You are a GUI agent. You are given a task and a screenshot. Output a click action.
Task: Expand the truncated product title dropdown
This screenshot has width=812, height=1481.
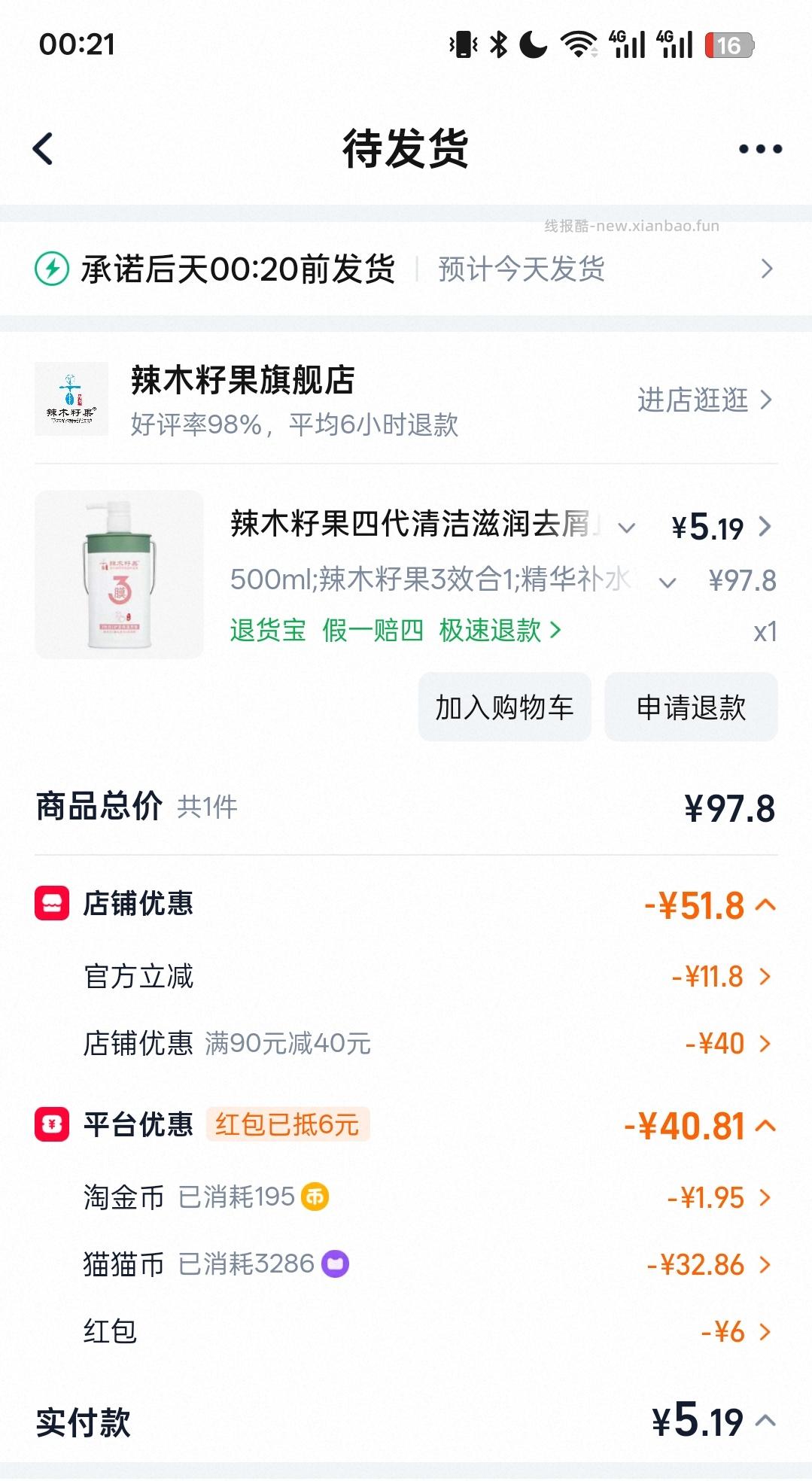[x=628, y=528]
